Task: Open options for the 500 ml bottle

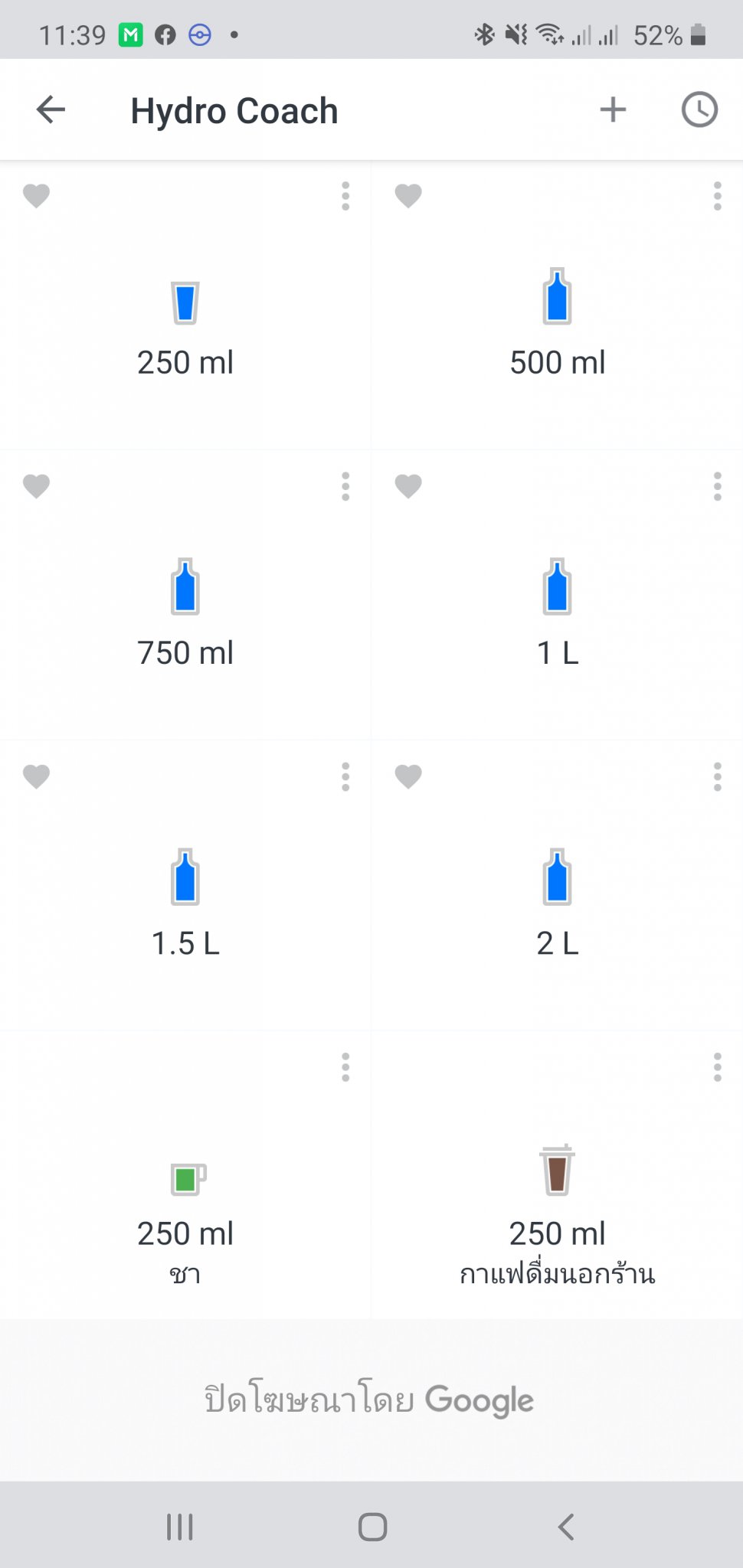Action: point(717,196)
